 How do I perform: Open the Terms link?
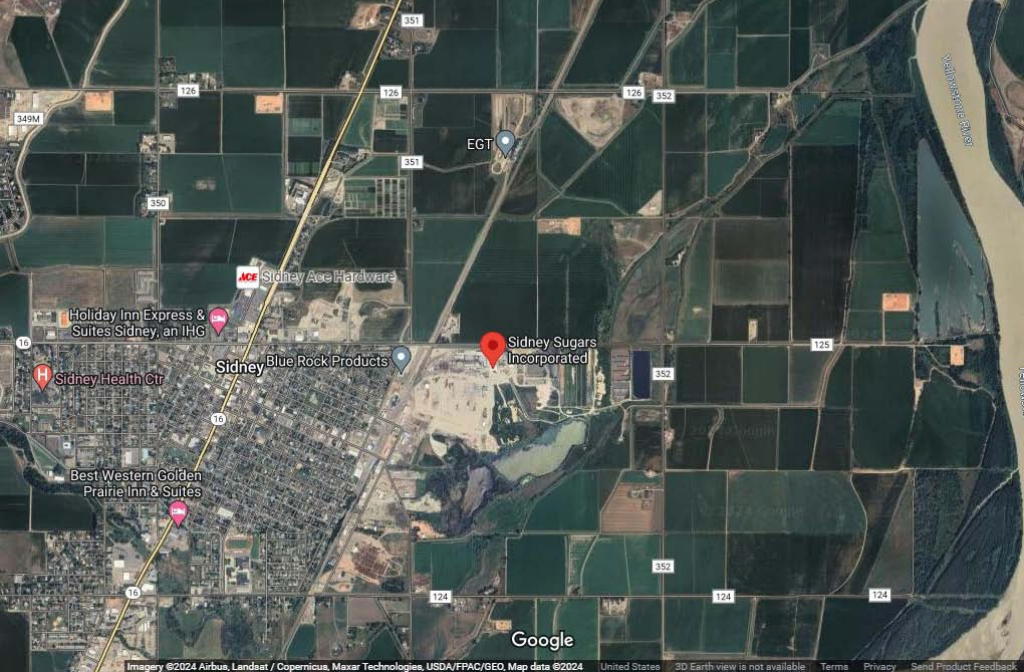[x=833, y=666]
